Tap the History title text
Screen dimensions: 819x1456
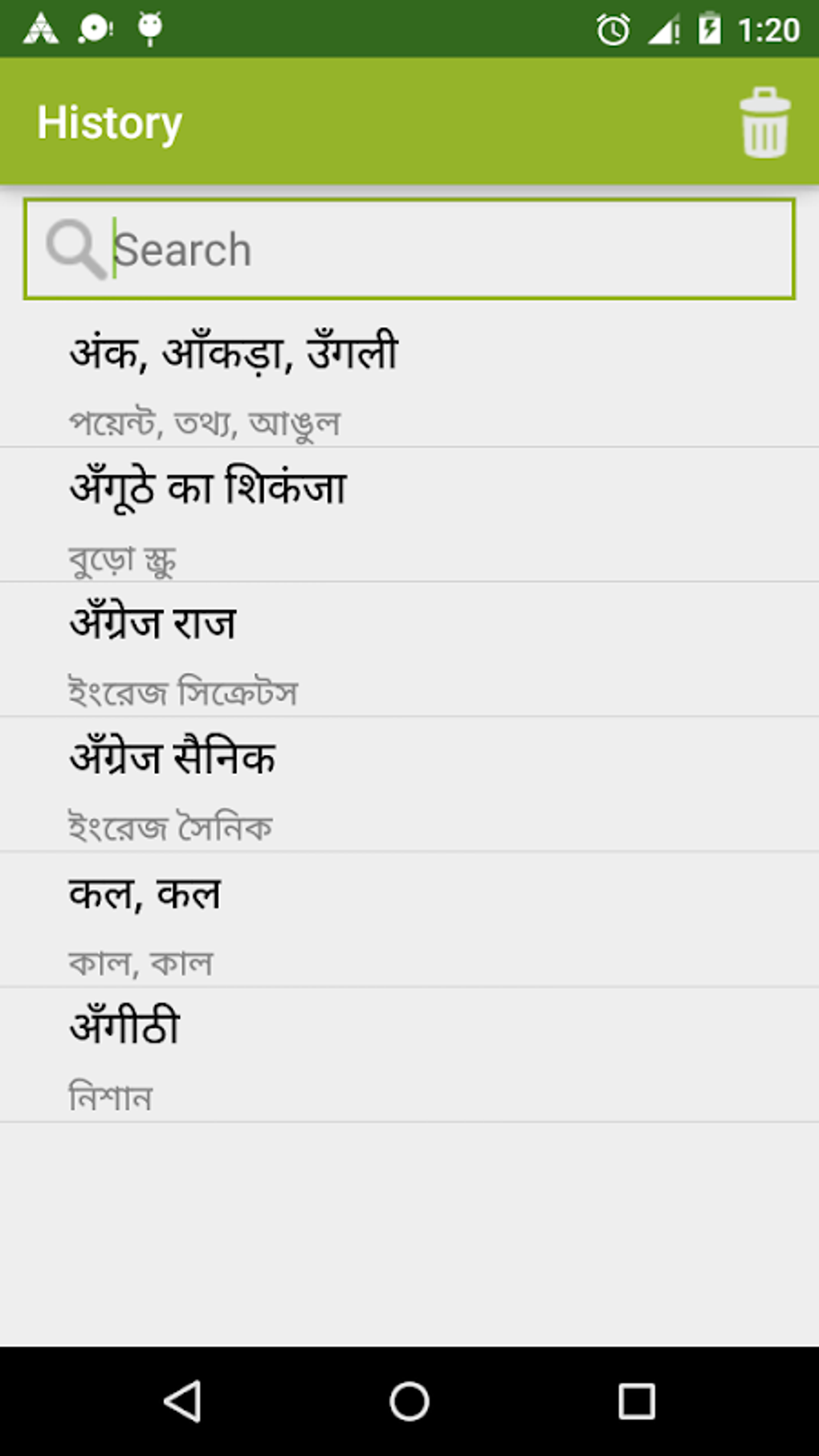109,121
